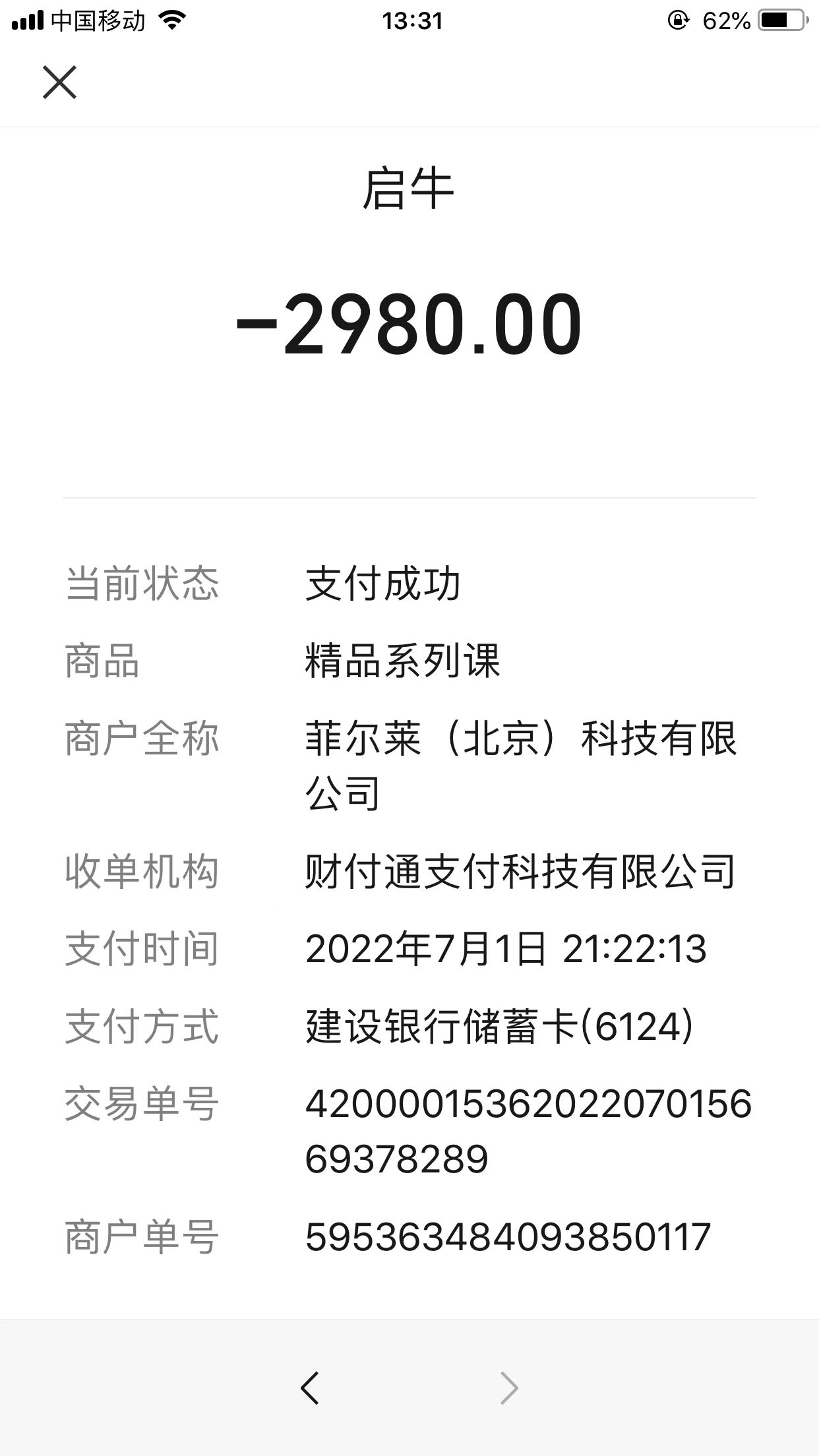Go forward with the right arrow
This screenshot has height=1456, width=819.
click(509, 1388)
